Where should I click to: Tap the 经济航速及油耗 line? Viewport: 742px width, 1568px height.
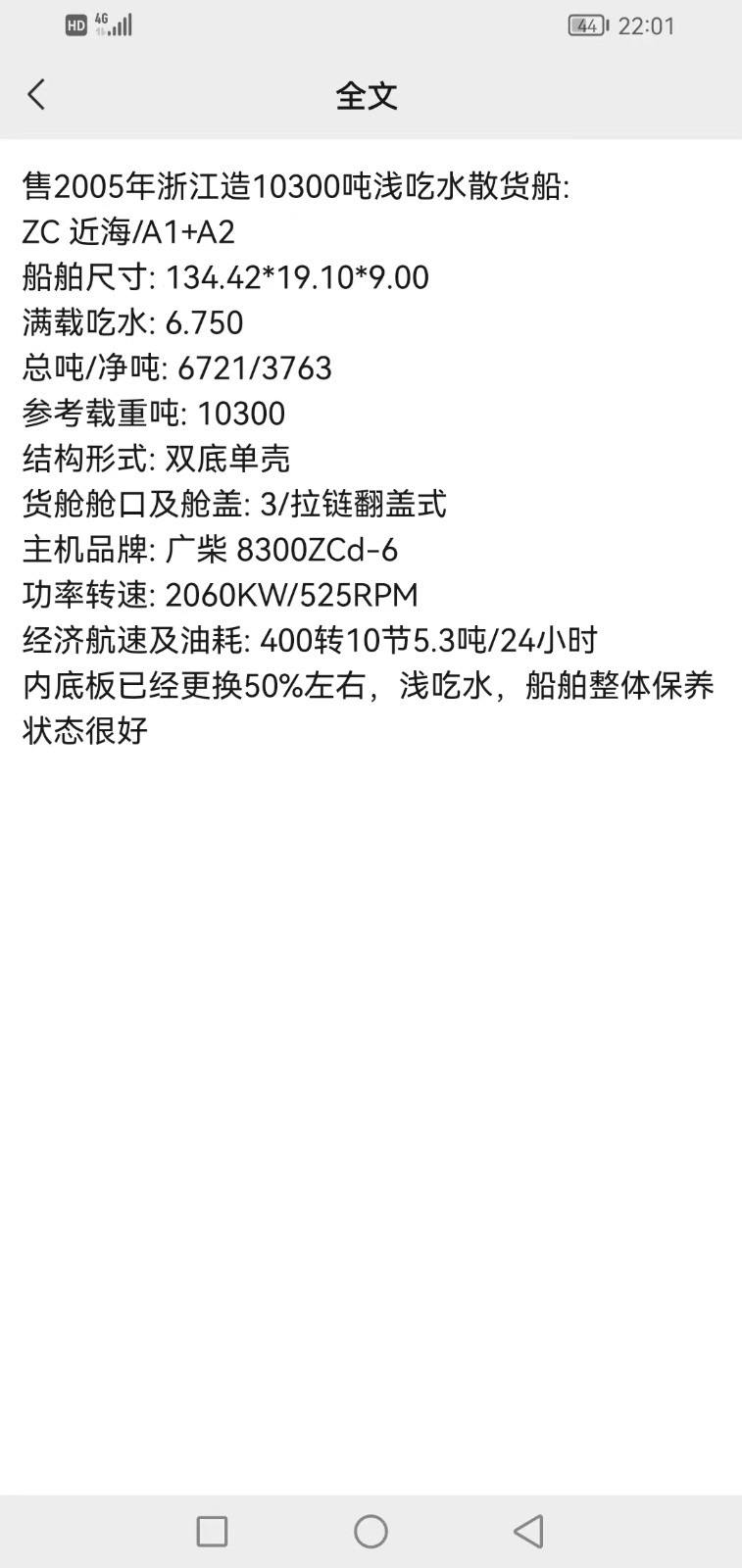(312, 641)
